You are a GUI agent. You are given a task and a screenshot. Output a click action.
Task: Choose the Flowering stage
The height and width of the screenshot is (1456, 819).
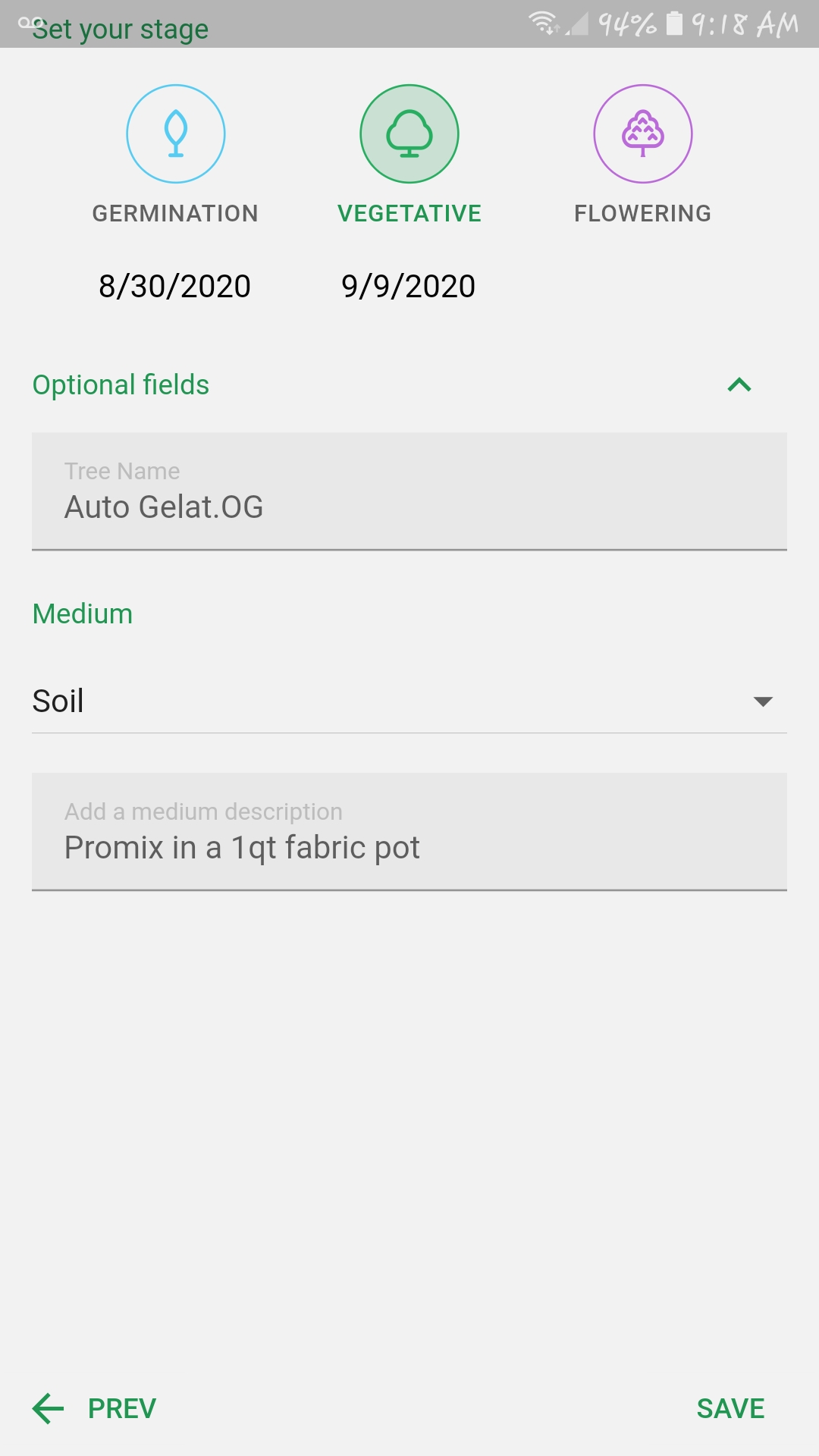(x=643, y=133)
